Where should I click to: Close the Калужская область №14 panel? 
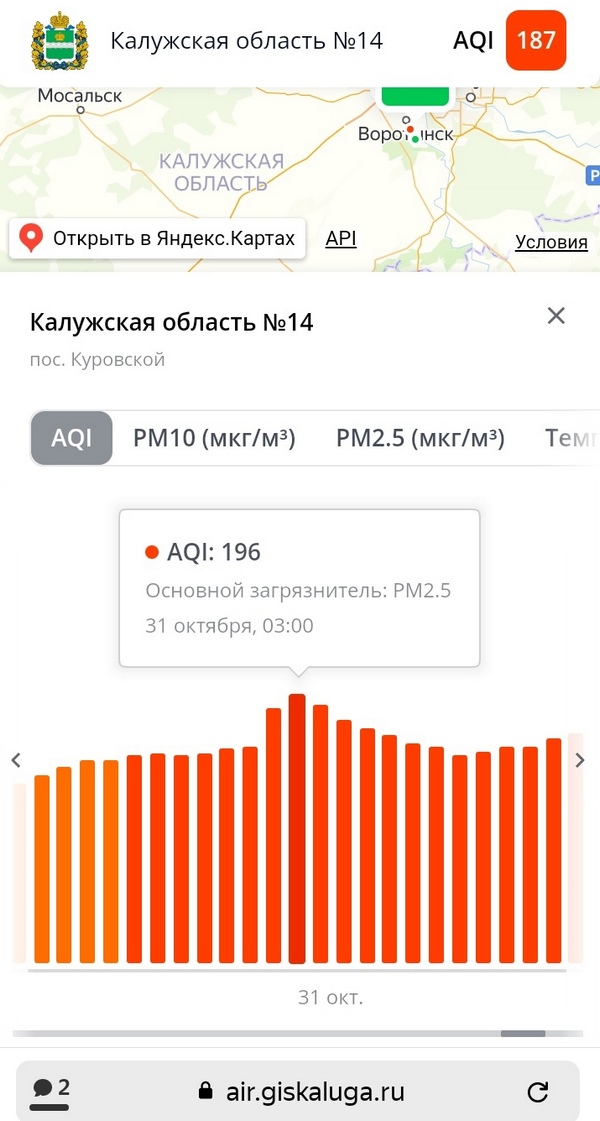tap(556, 316)
